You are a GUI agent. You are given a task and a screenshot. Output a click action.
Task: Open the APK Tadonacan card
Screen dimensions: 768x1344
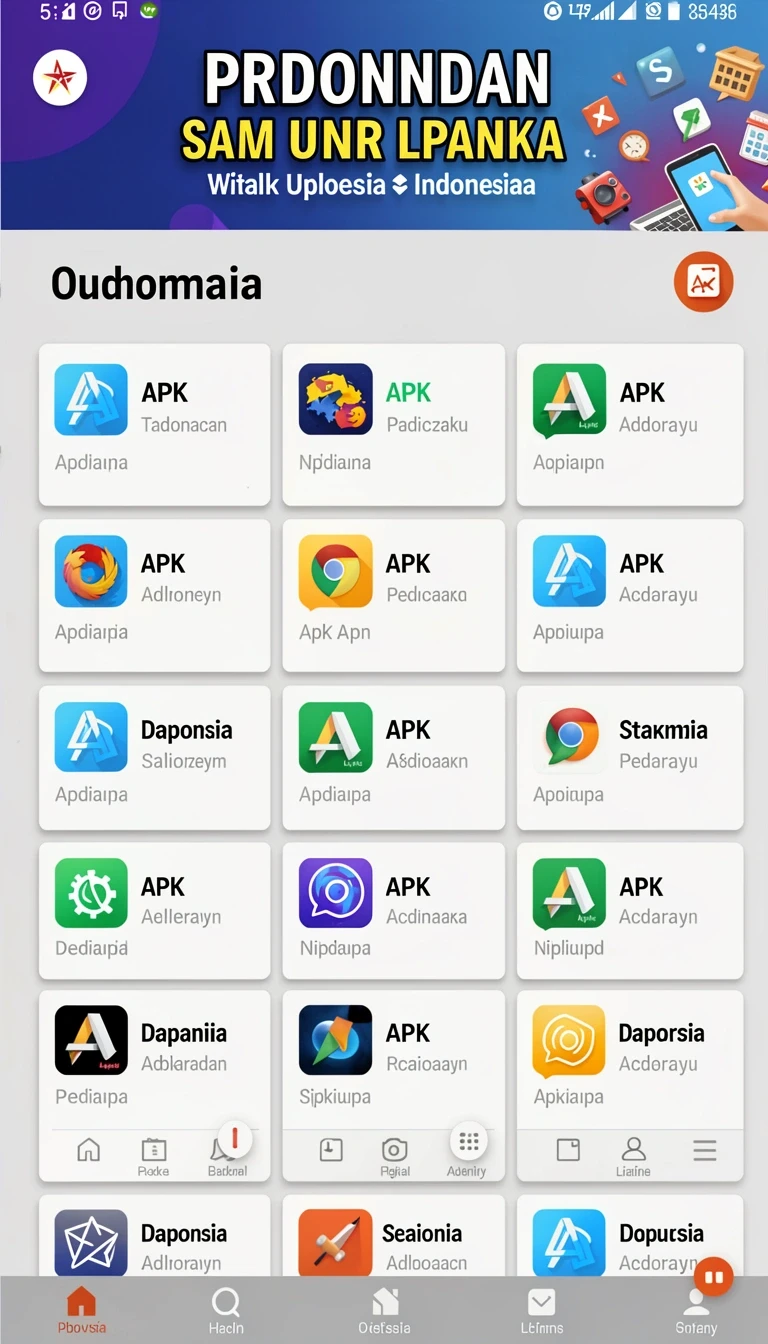[154, 425]
